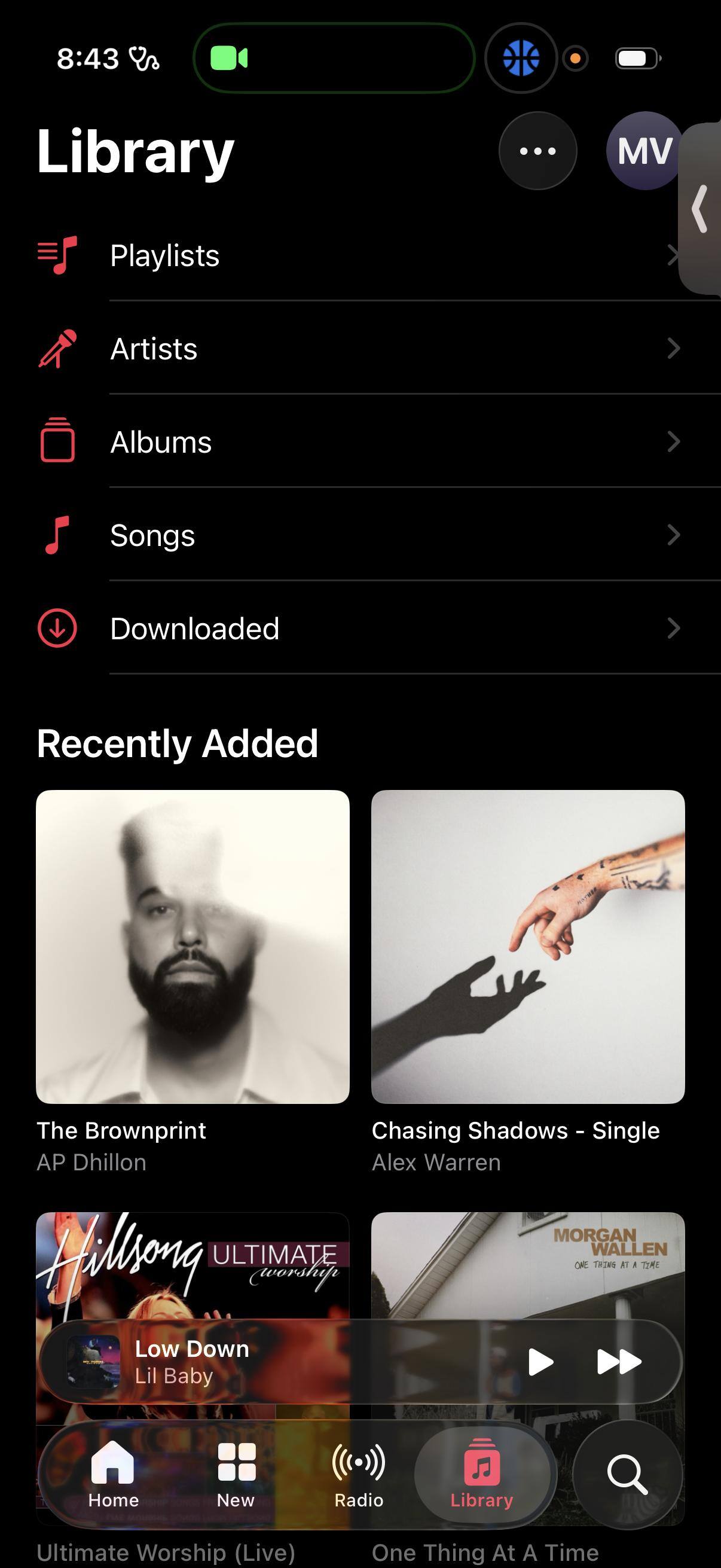Skip to the next track
The width and height of the screenshot is (721, 1568).
tap(619, 1362)
